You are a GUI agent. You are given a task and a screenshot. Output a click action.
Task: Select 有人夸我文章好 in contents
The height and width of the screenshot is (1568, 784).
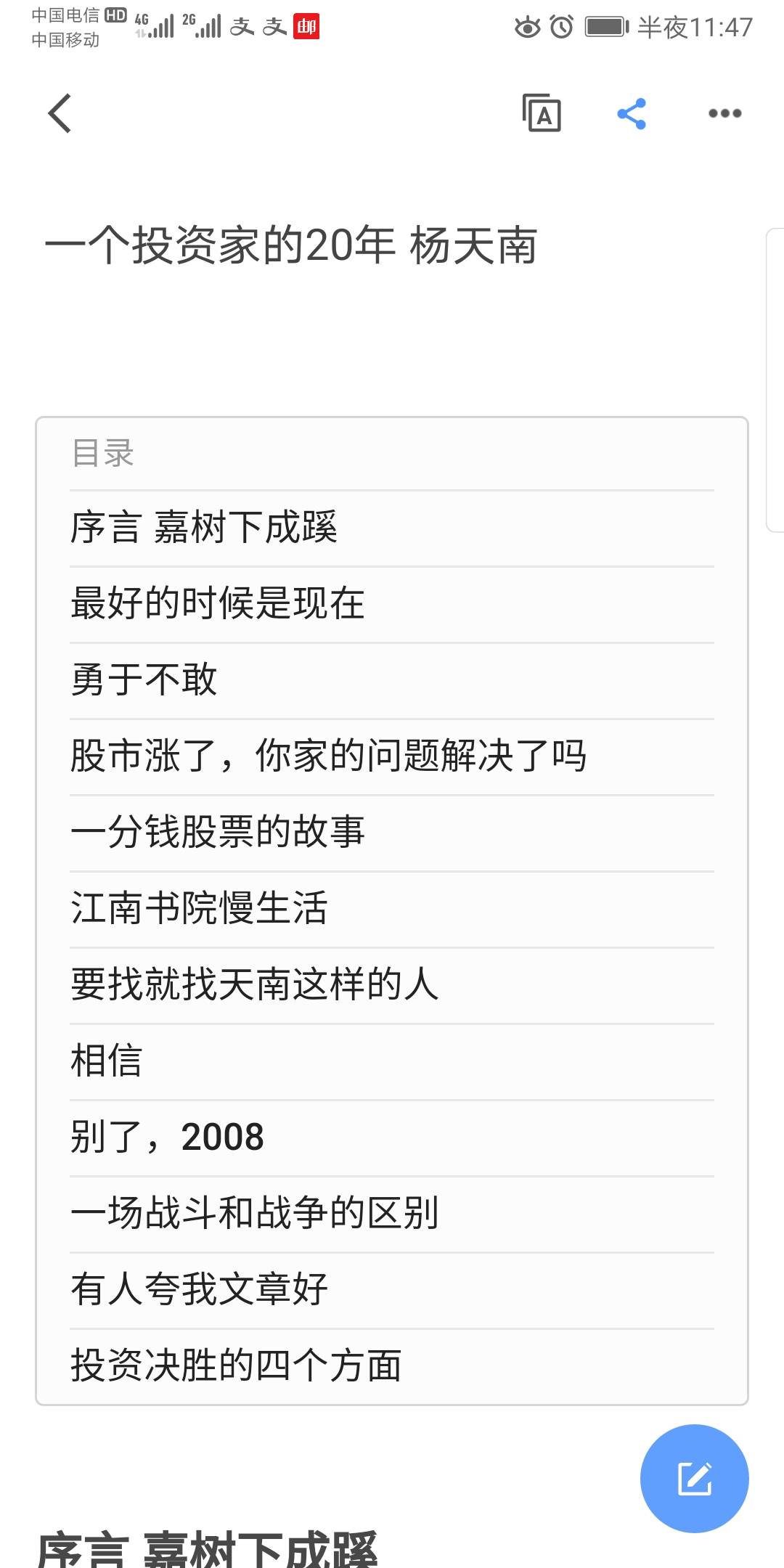tap(199, 1289)
